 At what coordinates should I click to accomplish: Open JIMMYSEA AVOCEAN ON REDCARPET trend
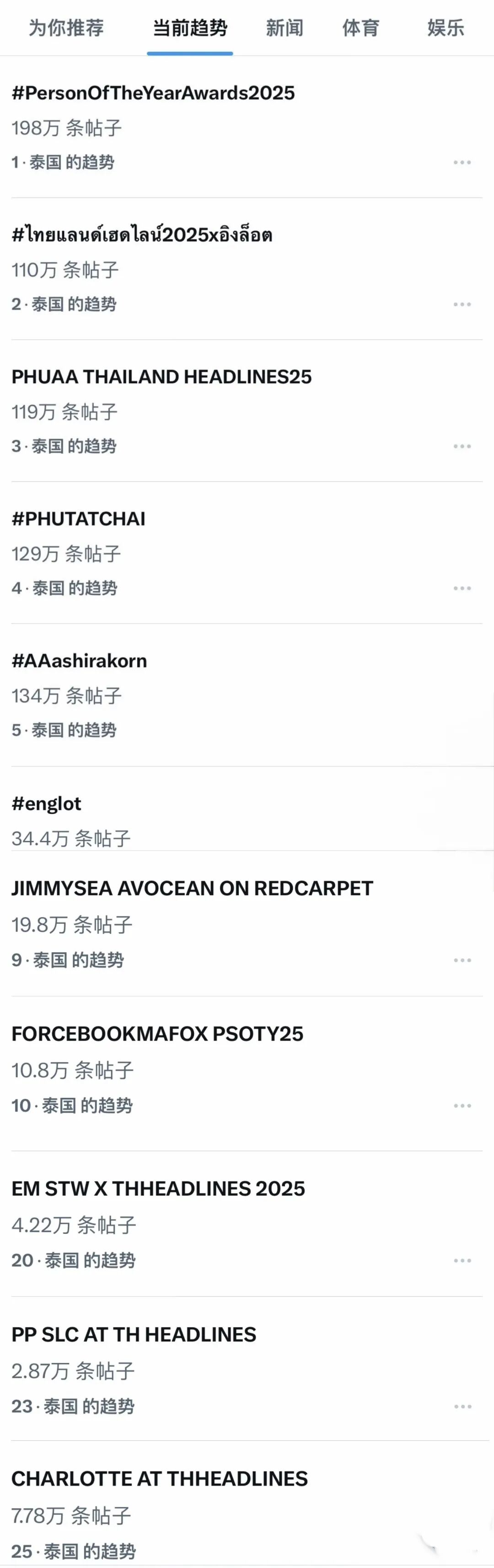(x=192, y=889)
